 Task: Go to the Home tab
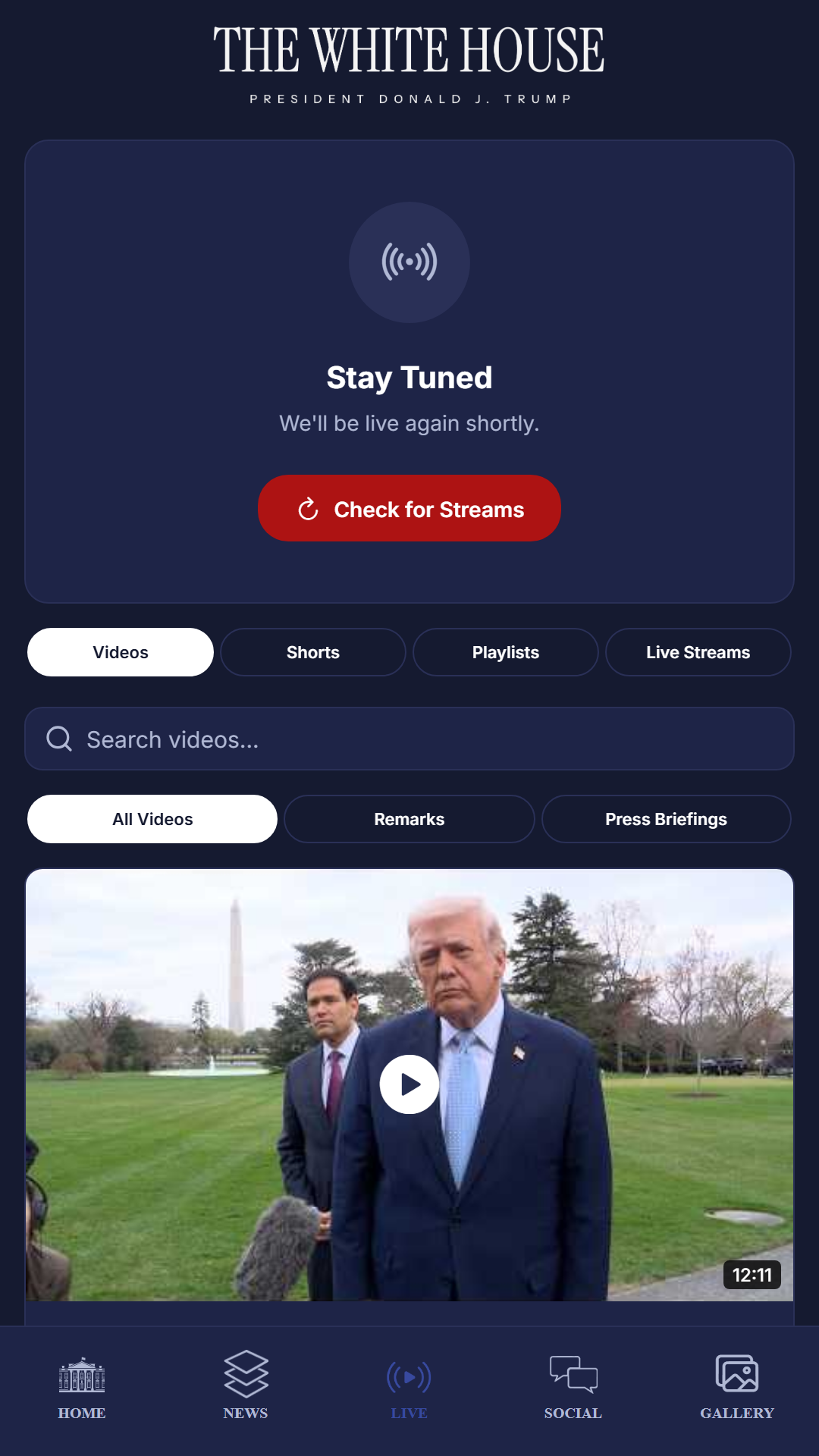82,1388
